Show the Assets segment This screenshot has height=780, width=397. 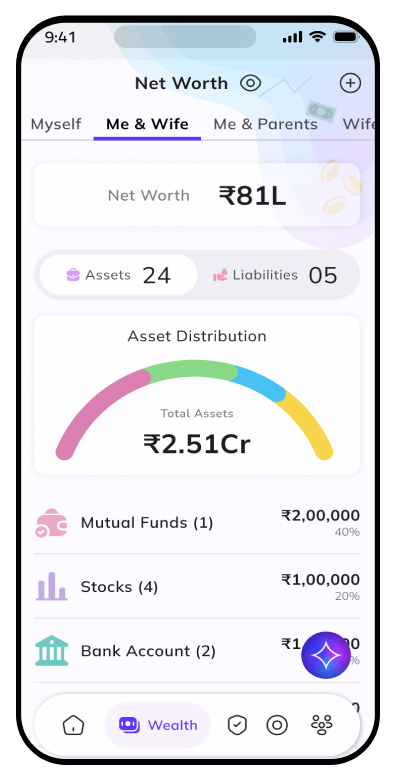tap(118, 275)
